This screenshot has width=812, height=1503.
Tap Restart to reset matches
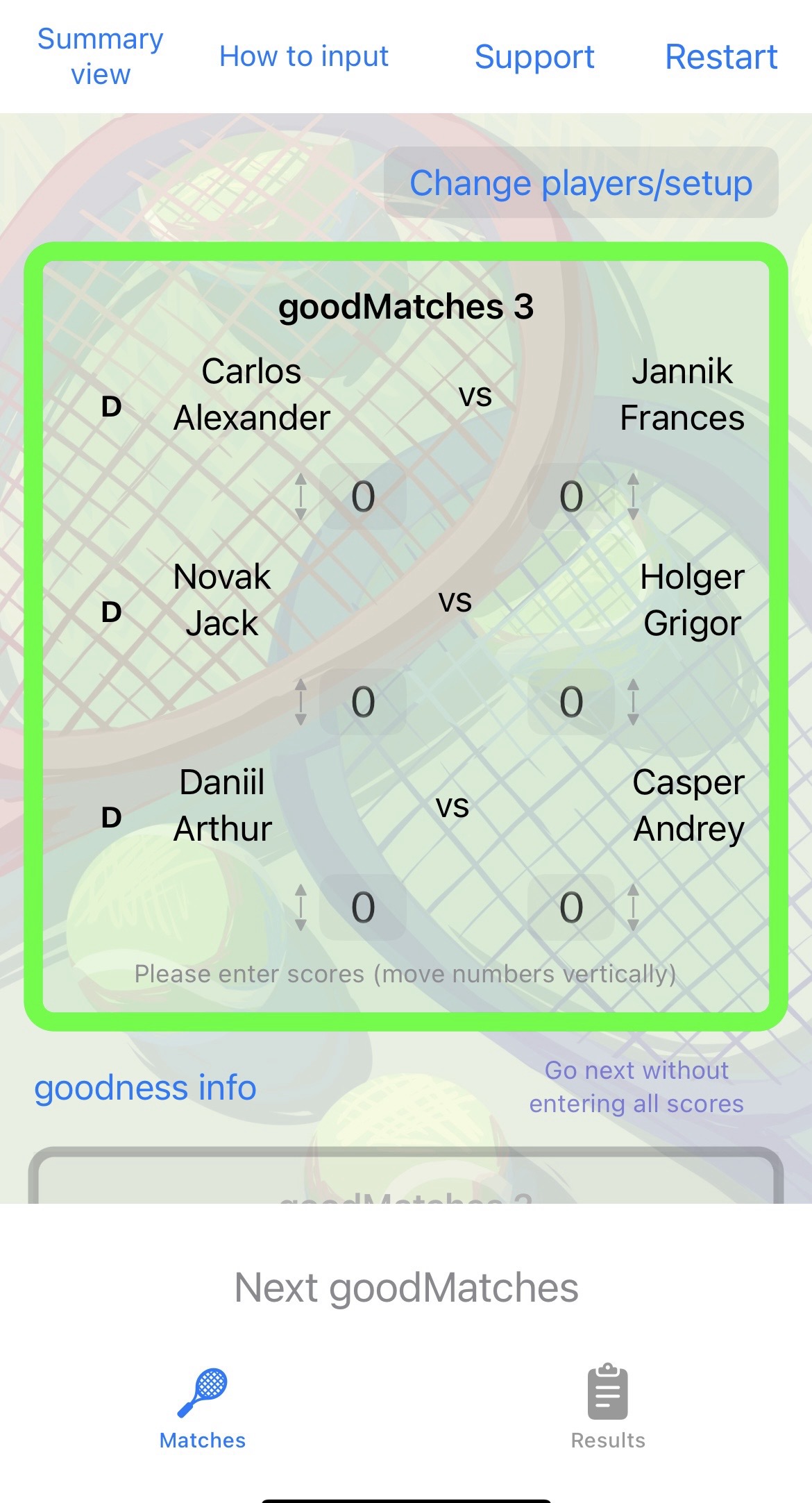[721, 56]
